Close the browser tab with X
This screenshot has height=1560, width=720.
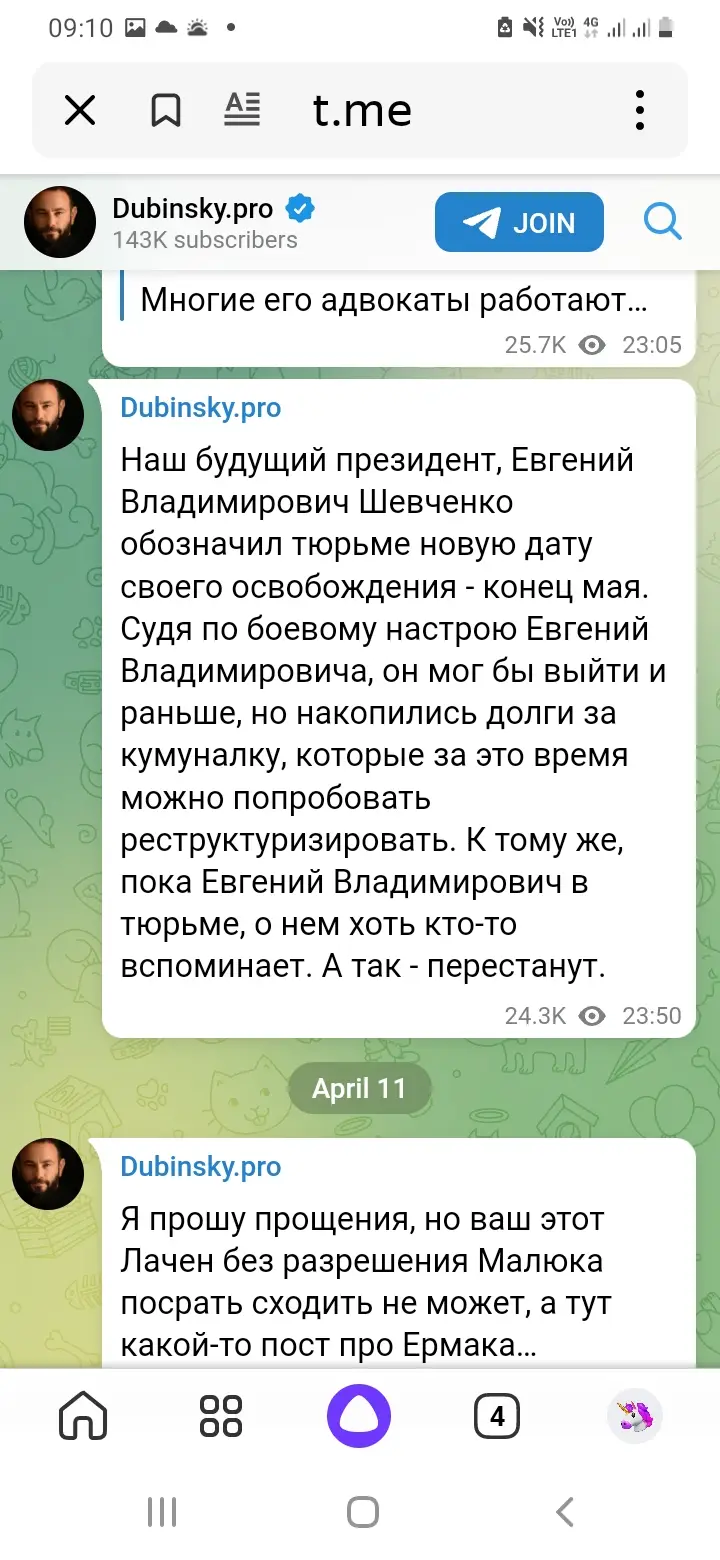(x=80, y=110)
